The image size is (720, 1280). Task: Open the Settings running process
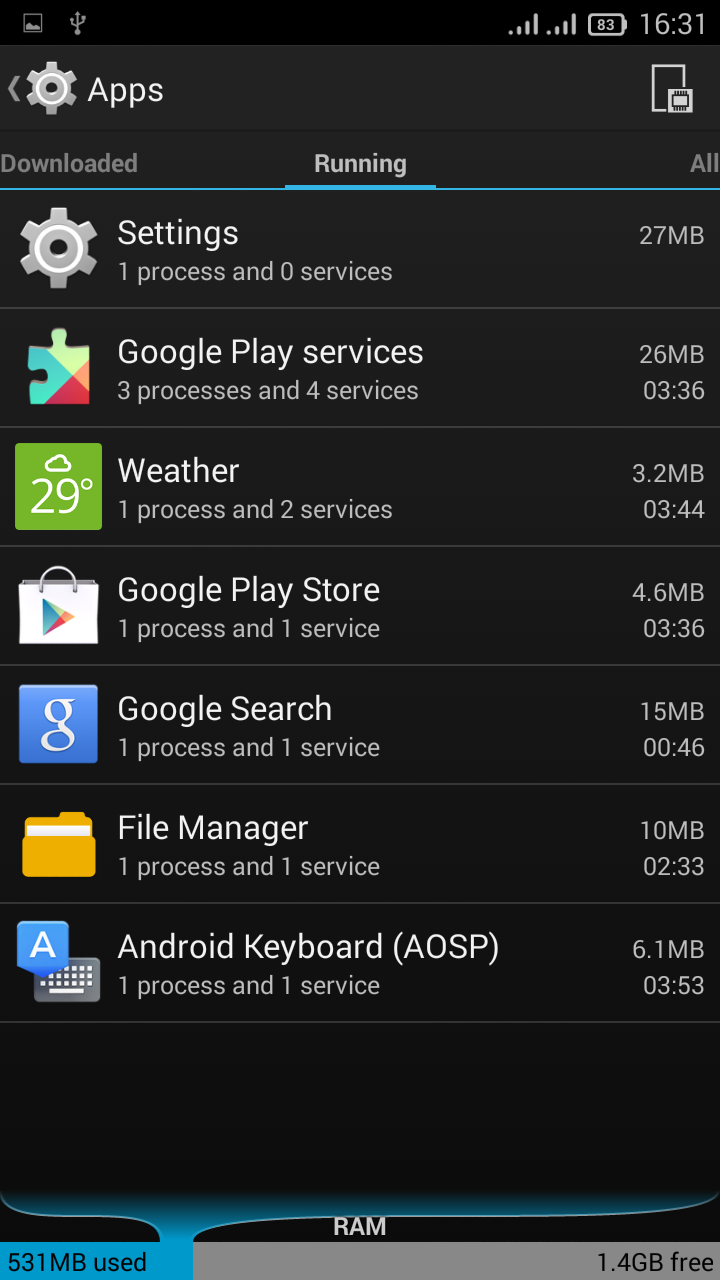click(x=360, y=249)
